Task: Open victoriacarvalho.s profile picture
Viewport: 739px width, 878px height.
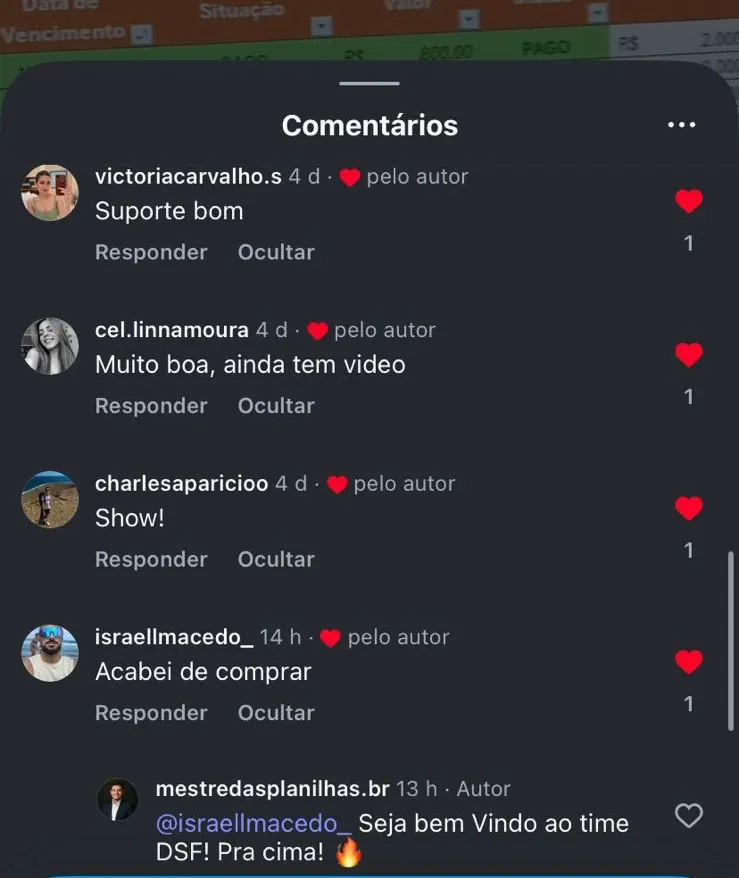Action: (x=50, y=192)
